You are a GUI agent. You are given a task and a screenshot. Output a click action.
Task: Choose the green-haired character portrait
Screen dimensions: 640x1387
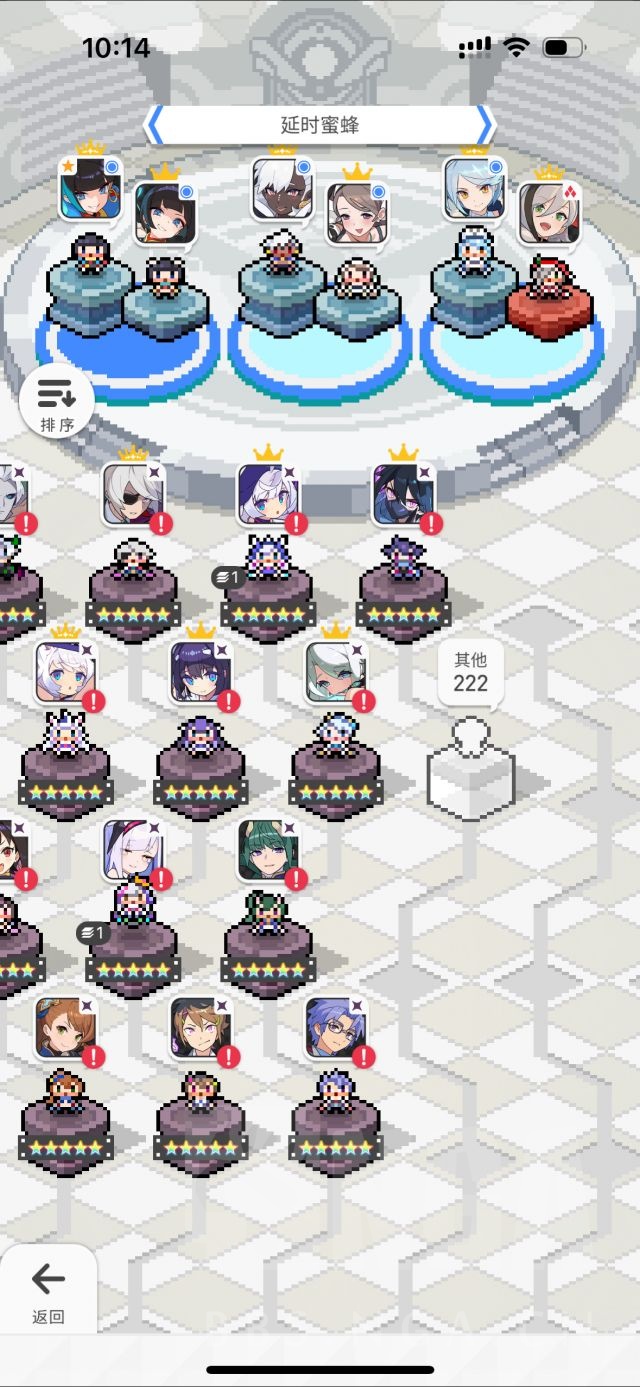coord(268,851)
